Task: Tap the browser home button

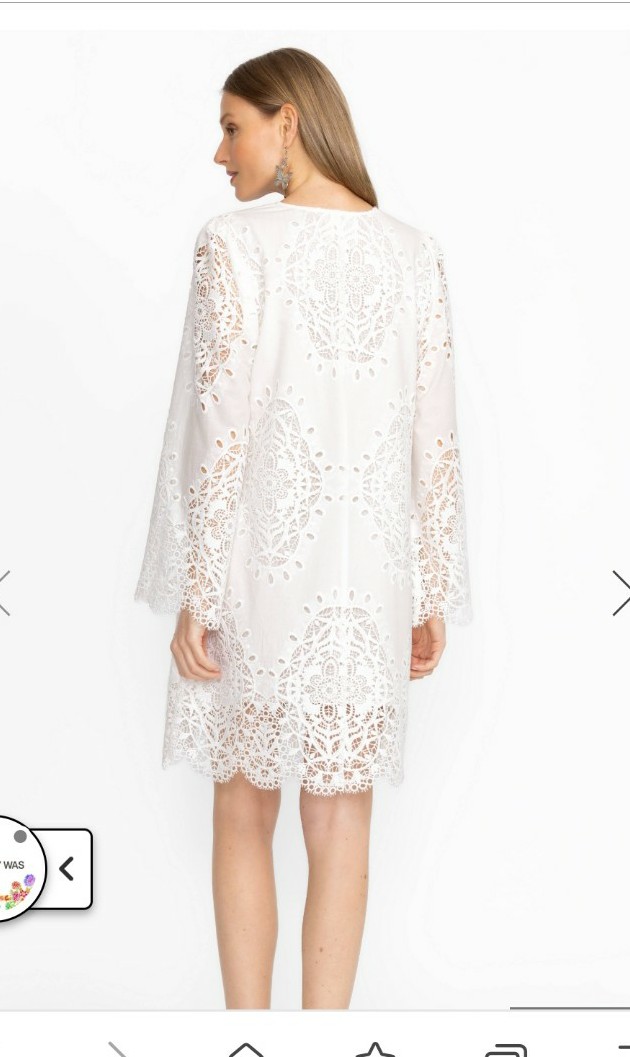Action: (246, 1049)
